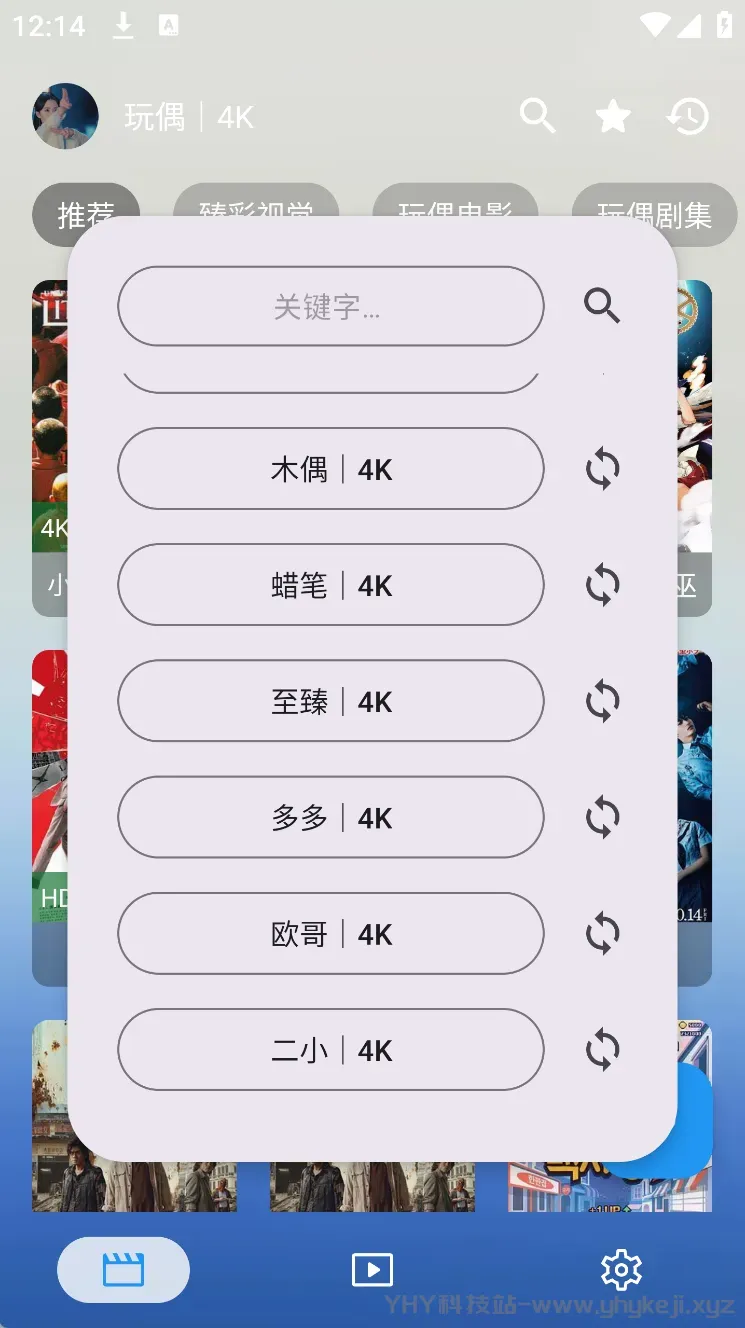Select the 多多 4K source
Screen dimensions: 745x1328
click(x=331, y=817)
